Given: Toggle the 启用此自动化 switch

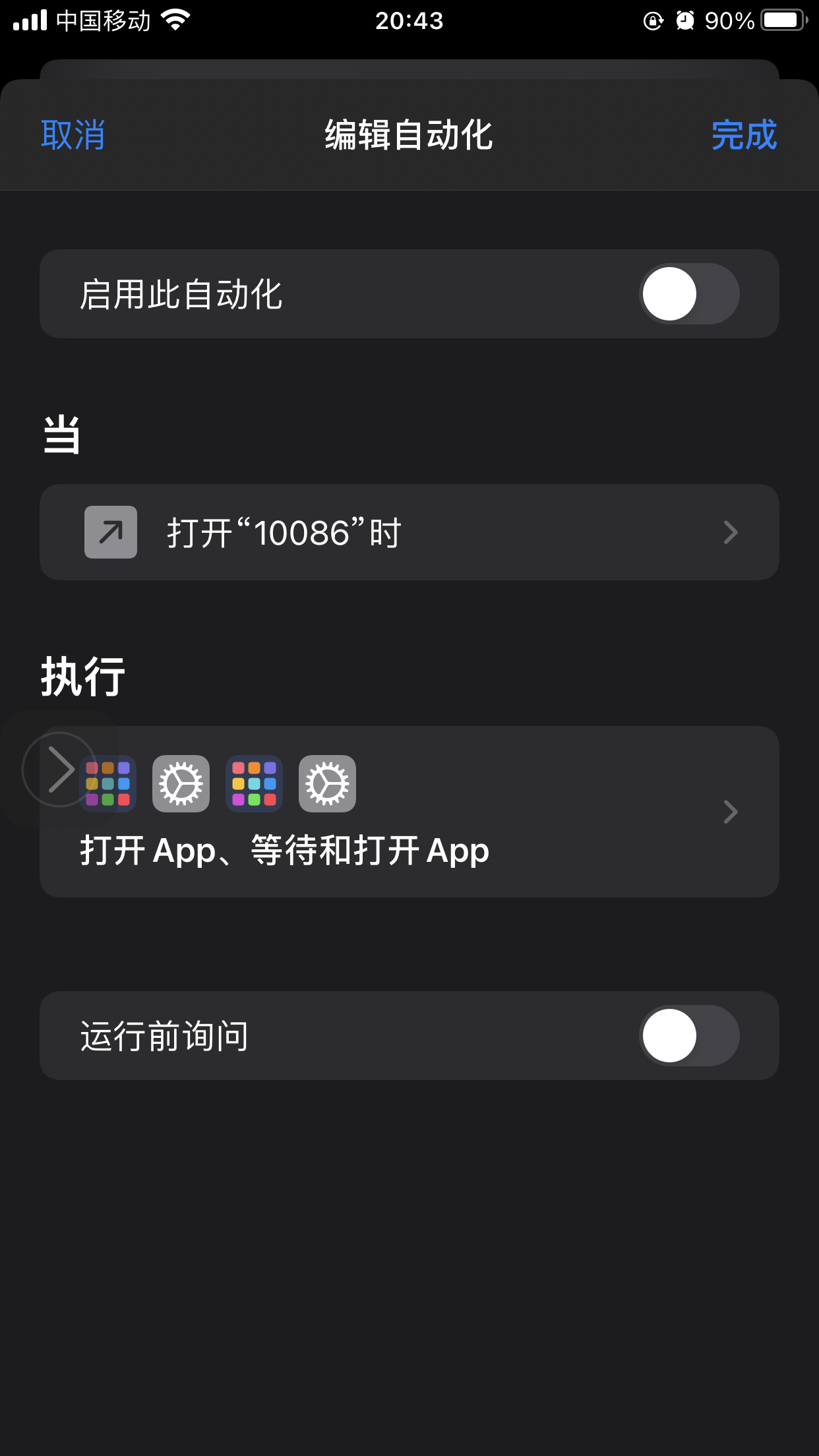Looking at the screenshot, I should pyautogui.click(x=688, y=294).
